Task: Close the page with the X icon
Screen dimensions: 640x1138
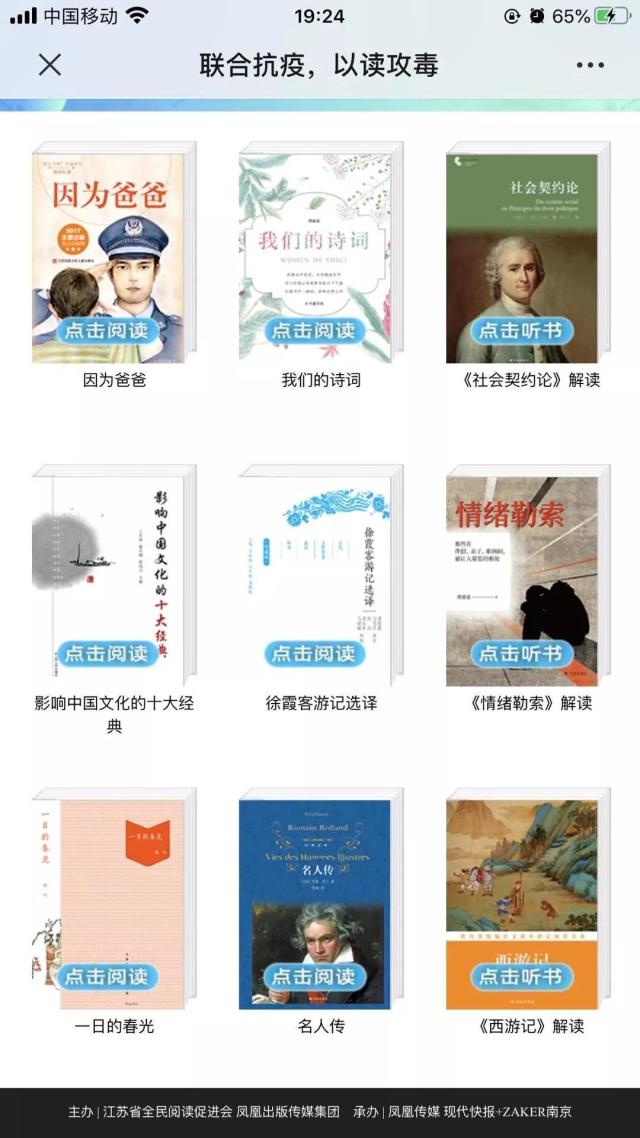Action: coord(50,65)
